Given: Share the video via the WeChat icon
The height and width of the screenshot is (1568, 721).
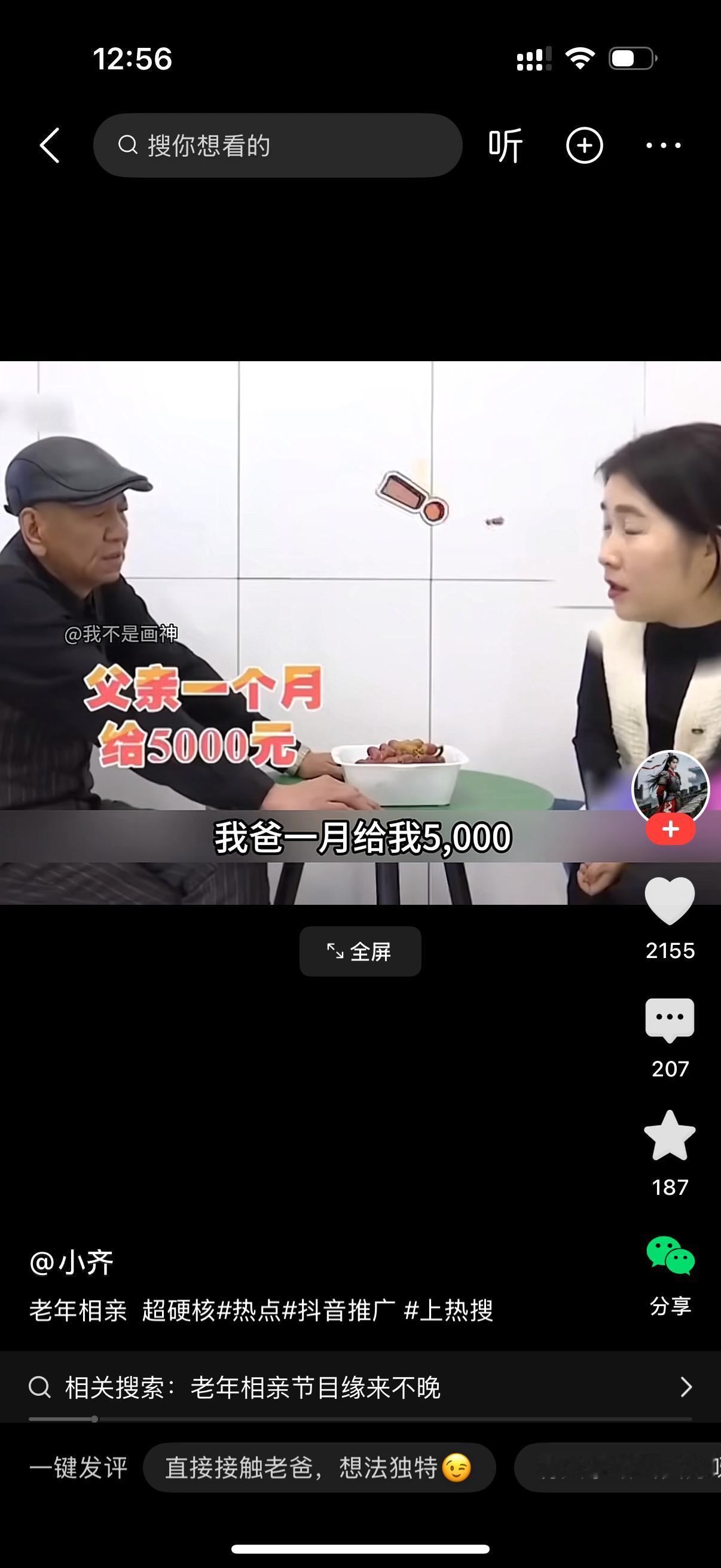Looking at the screenshot, I should point(669,1254).
